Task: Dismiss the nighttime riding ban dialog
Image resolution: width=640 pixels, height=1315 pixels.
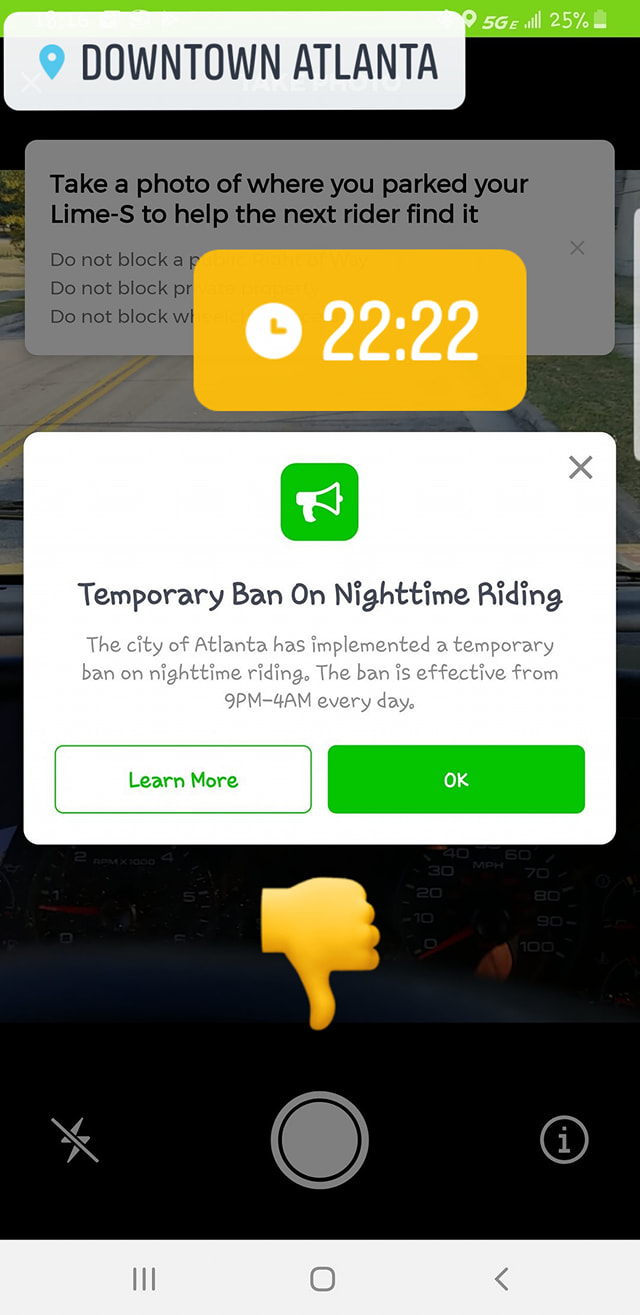Action: click(580, 467)
